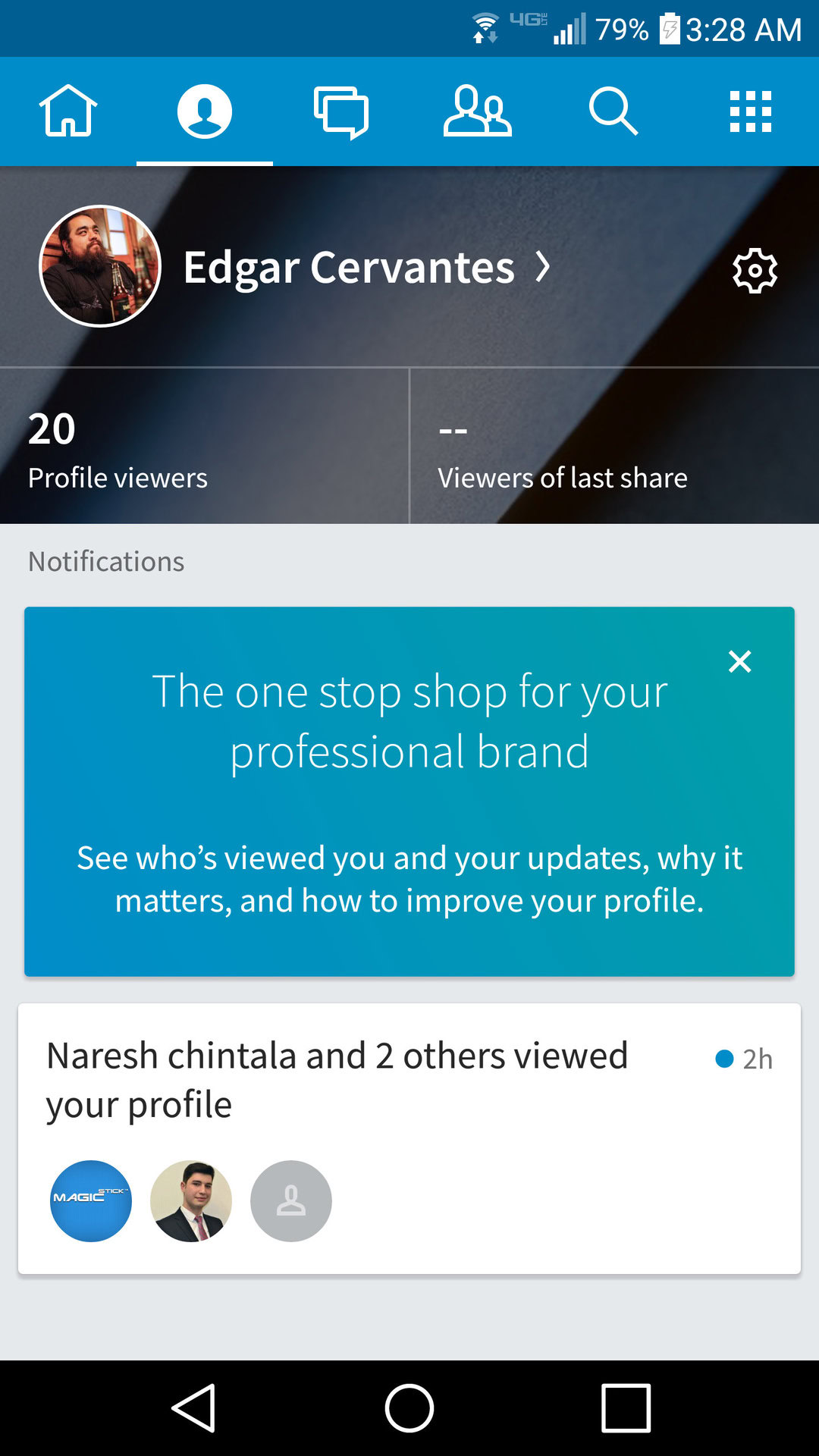Screen dimensions: 819x1456
Task: Open the apps grid menu
Action: (x=751, y=111)
